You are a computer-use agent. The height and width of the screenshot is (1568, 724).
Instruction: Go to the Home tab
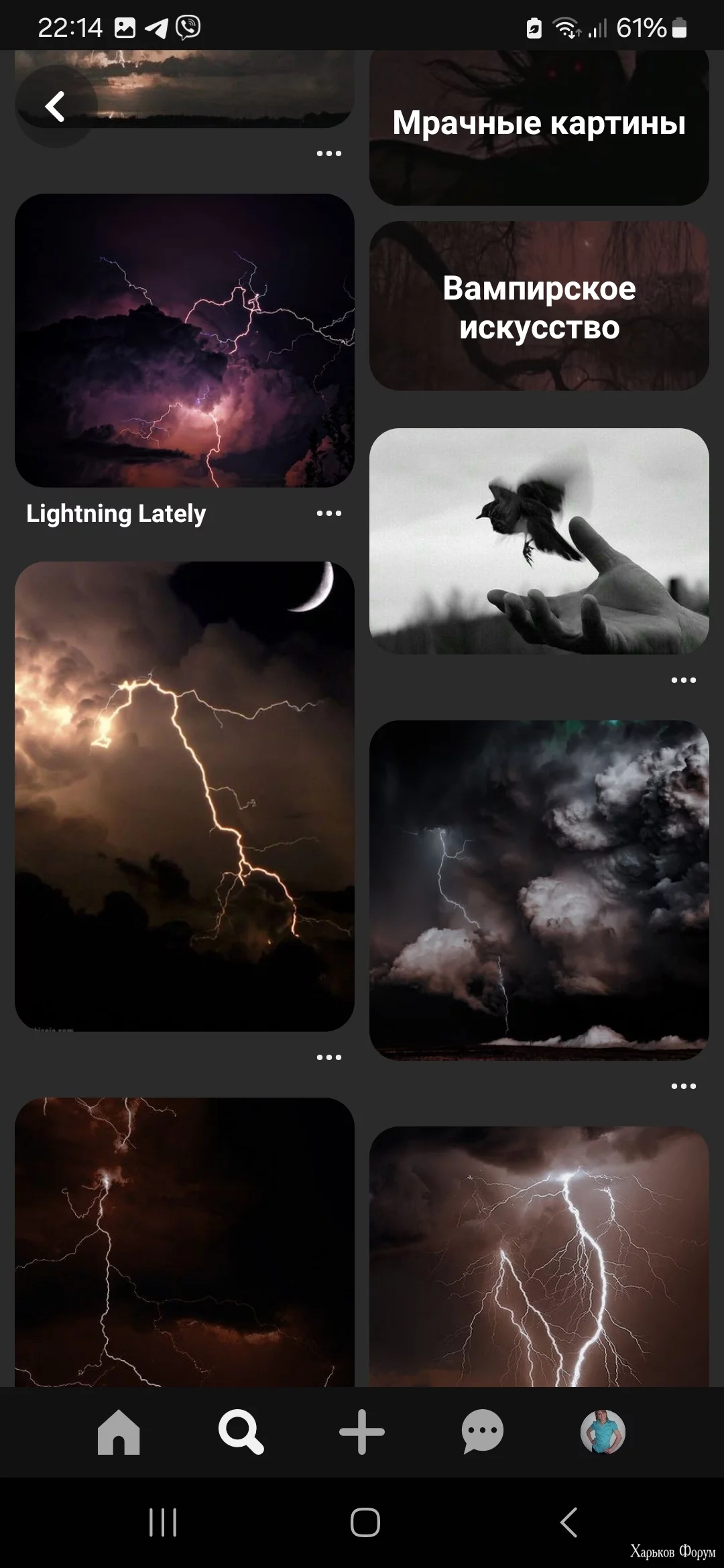click(x=119, y=1432)
